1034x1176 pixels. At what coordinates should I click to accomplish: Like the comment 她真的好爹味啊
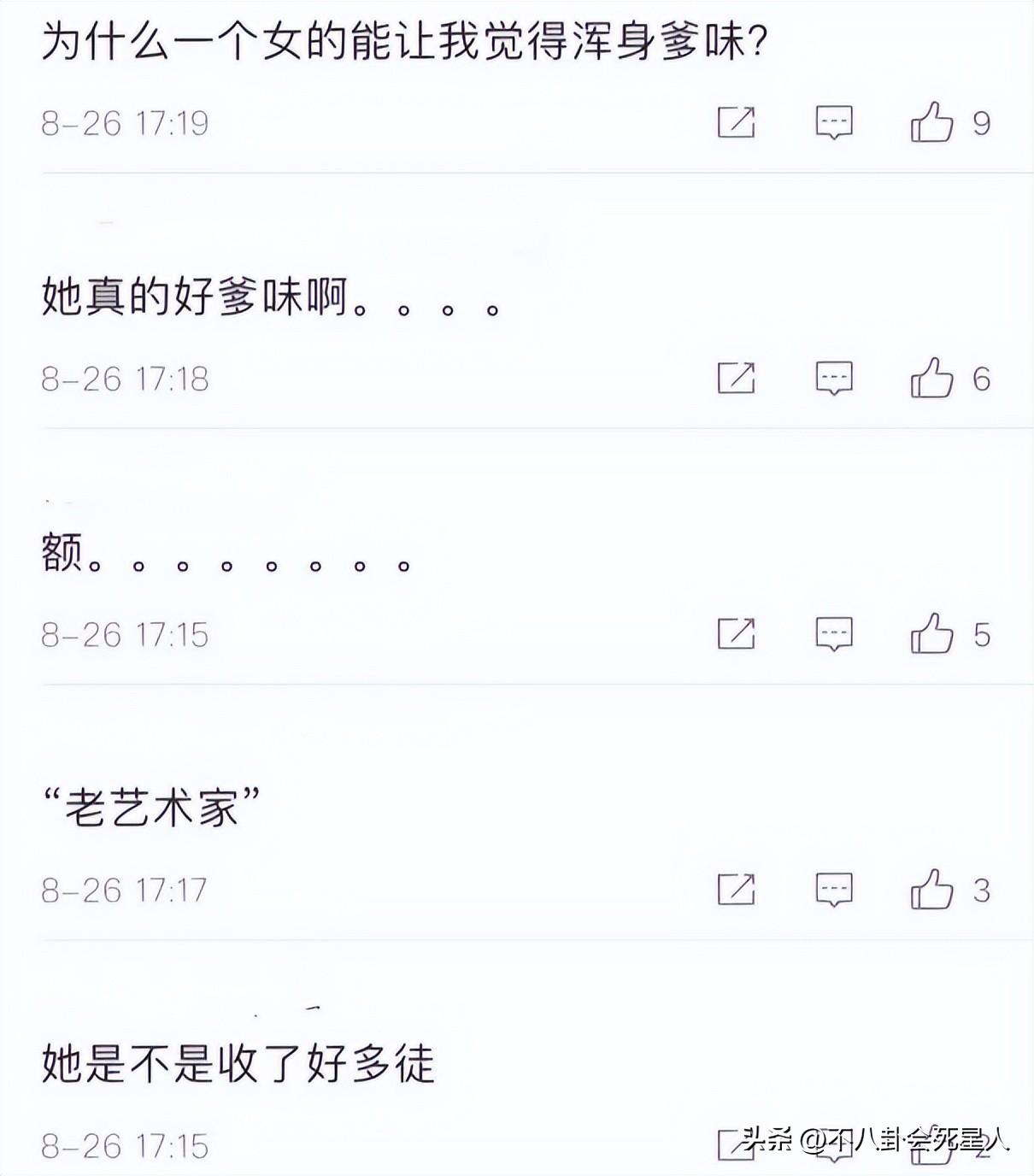pos(931,378)
